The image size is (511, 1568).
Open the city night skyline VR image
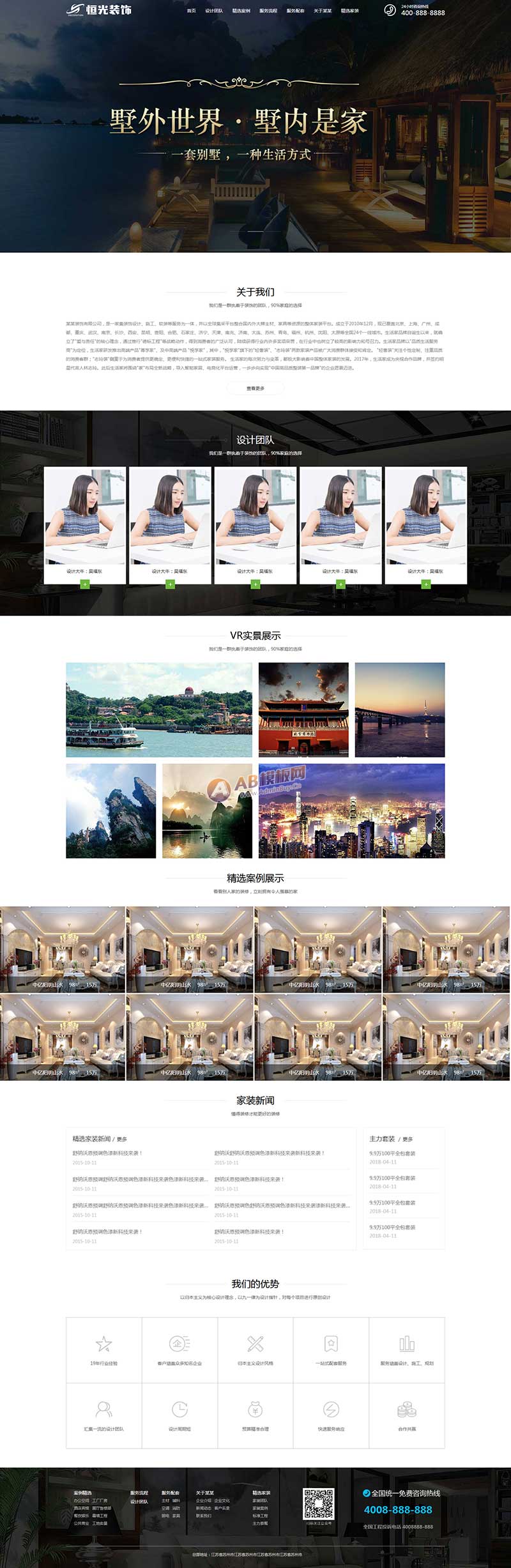pyautogui.click(x=351, y=811)
